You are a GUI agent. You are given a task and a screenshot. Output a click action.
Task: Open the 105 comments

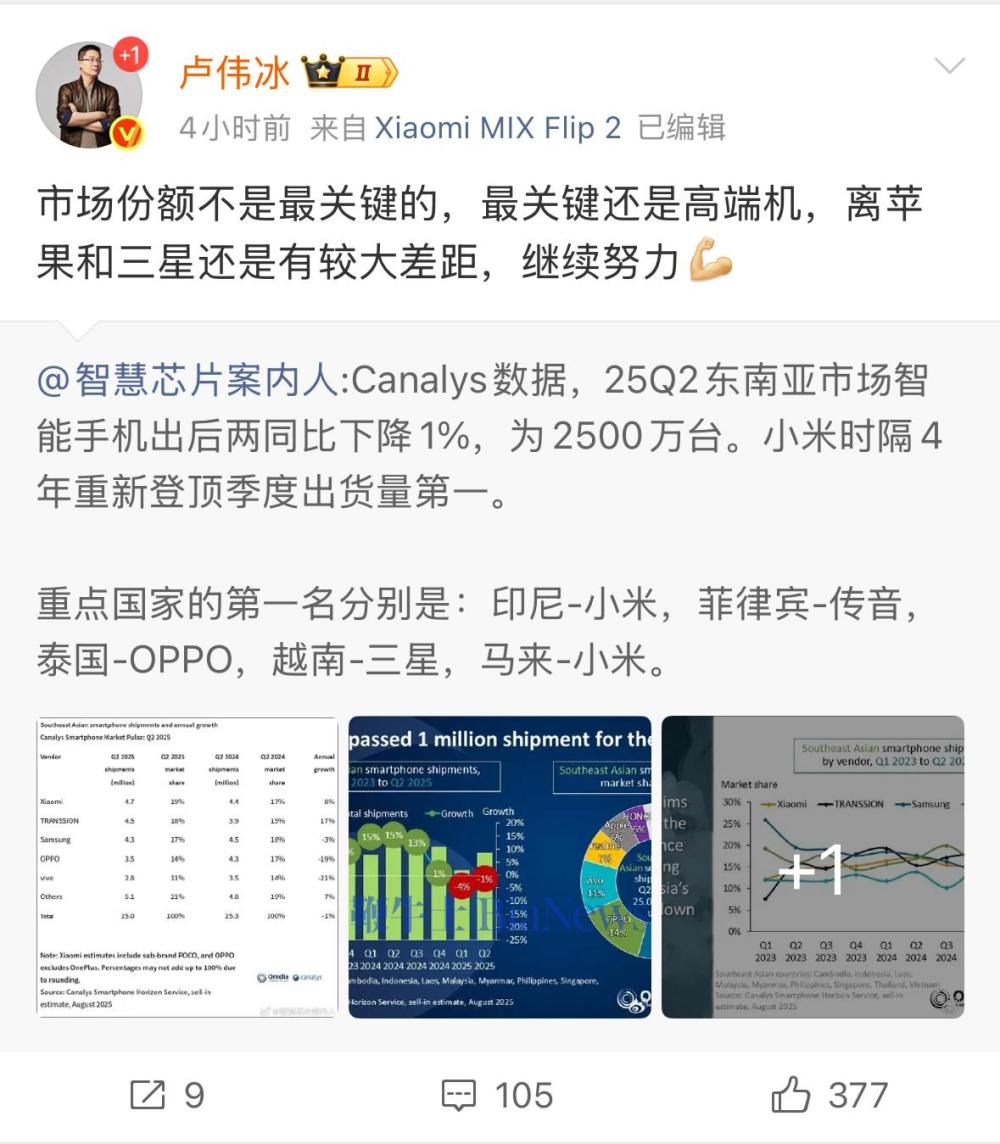point(497,1095)
